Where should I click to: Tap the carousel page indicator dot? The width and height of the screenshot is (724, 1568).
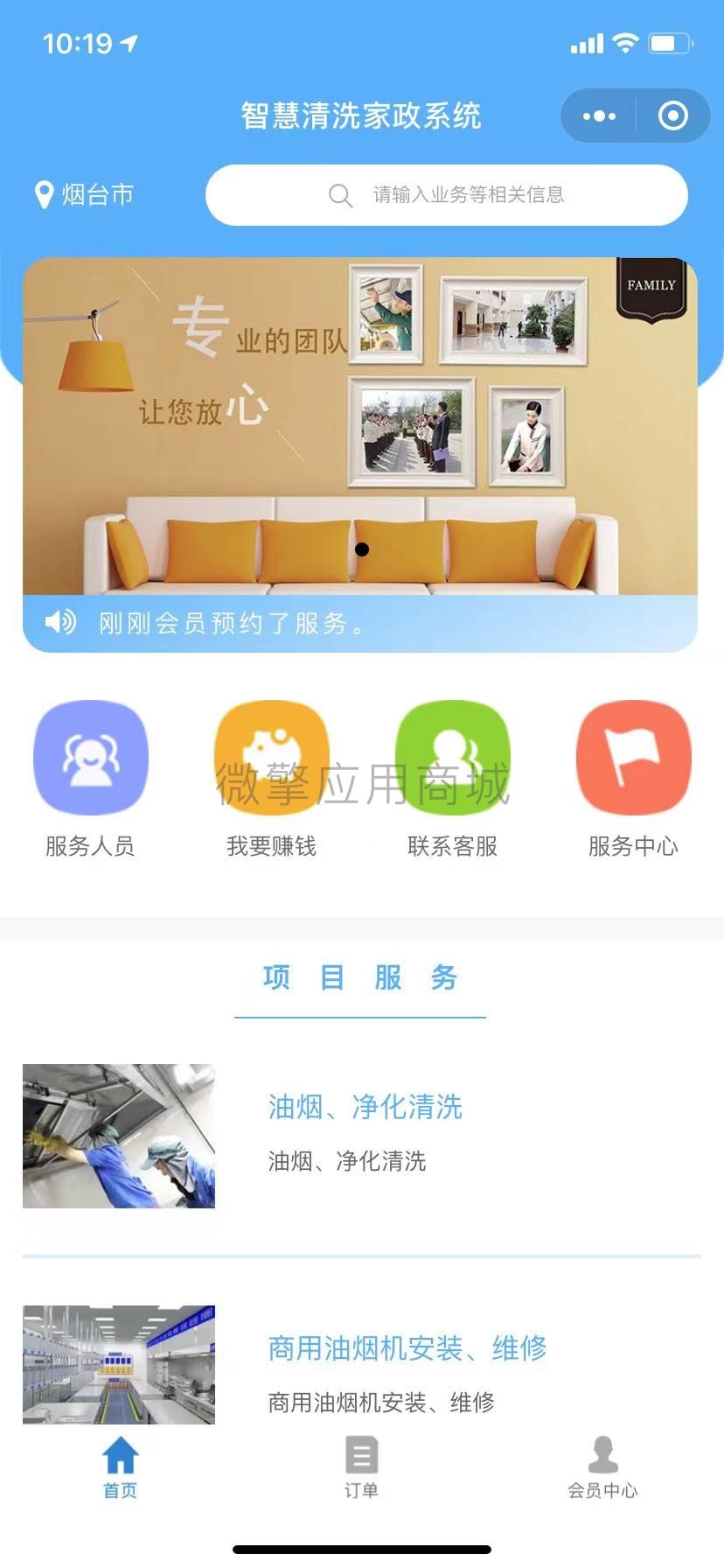362,549
